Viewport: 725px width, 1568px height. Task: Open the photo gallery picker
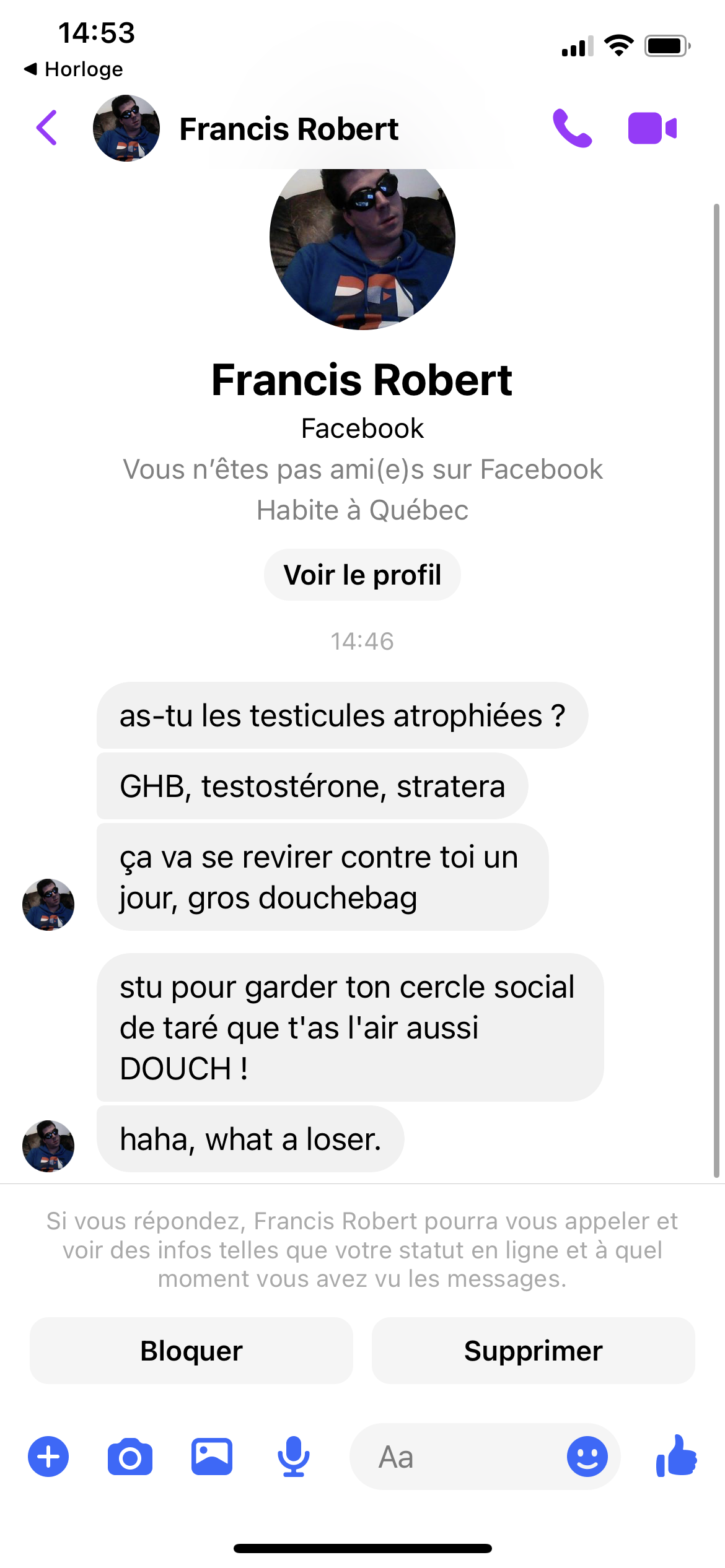click(x=212, y=1457)
